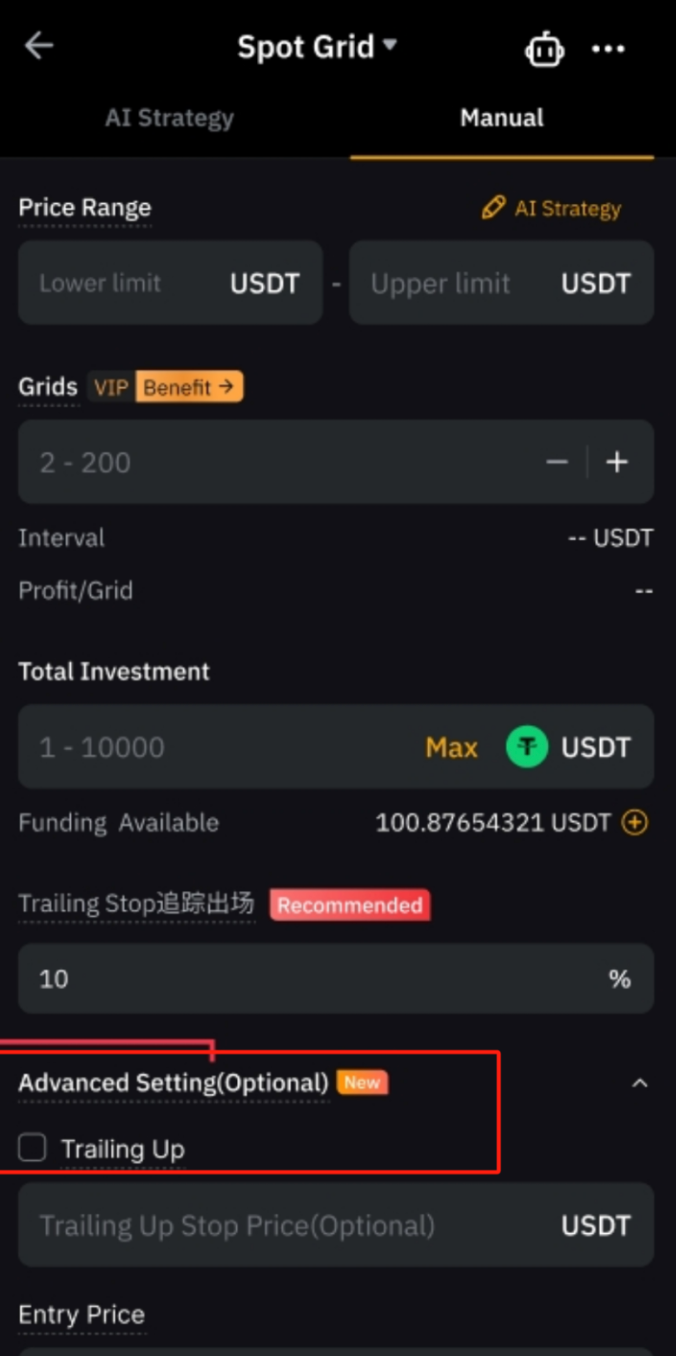Viewport: 676px width, 1356px height.
Task: Select the Manual tab
Action: 501,118
